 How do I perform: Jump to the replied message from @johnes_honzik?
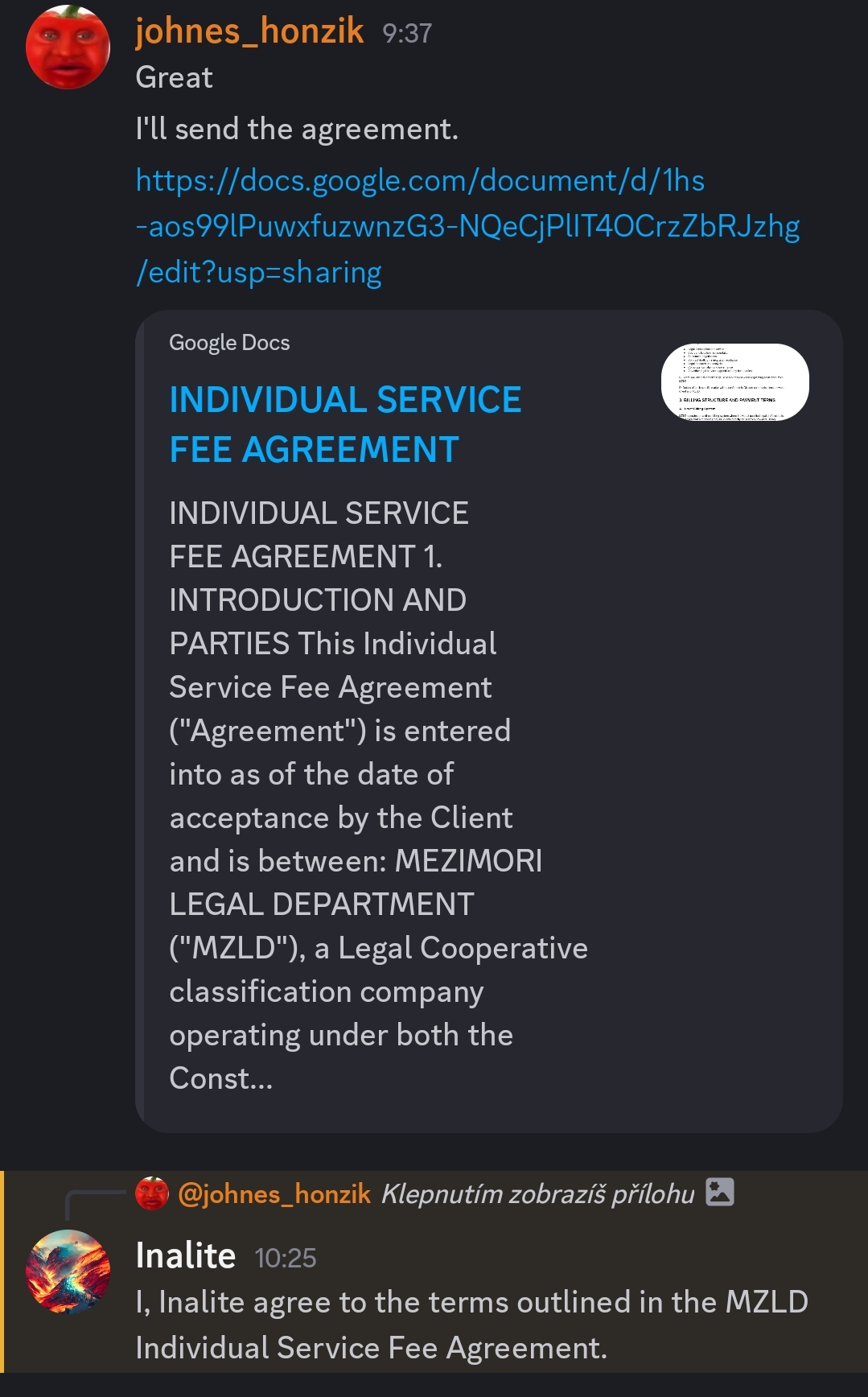(537, 1193)
